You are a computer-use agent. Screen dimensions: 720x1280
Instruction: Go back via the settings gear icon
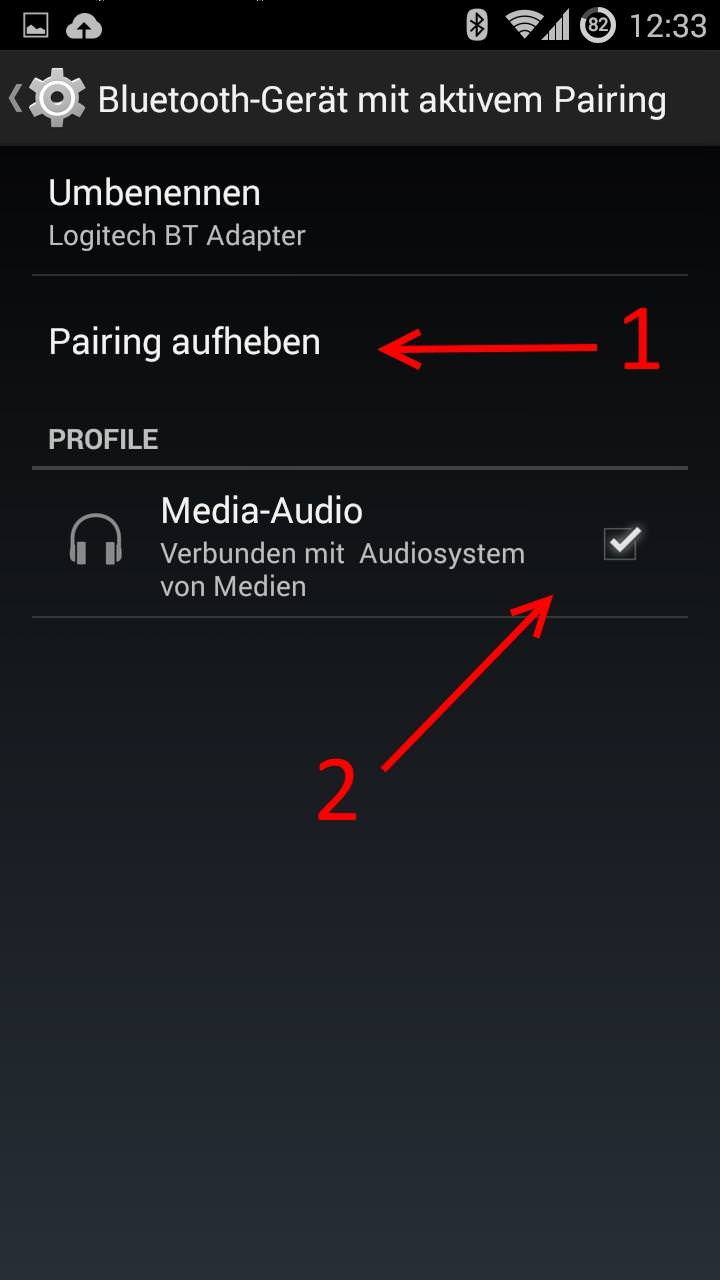coord(56,98)
